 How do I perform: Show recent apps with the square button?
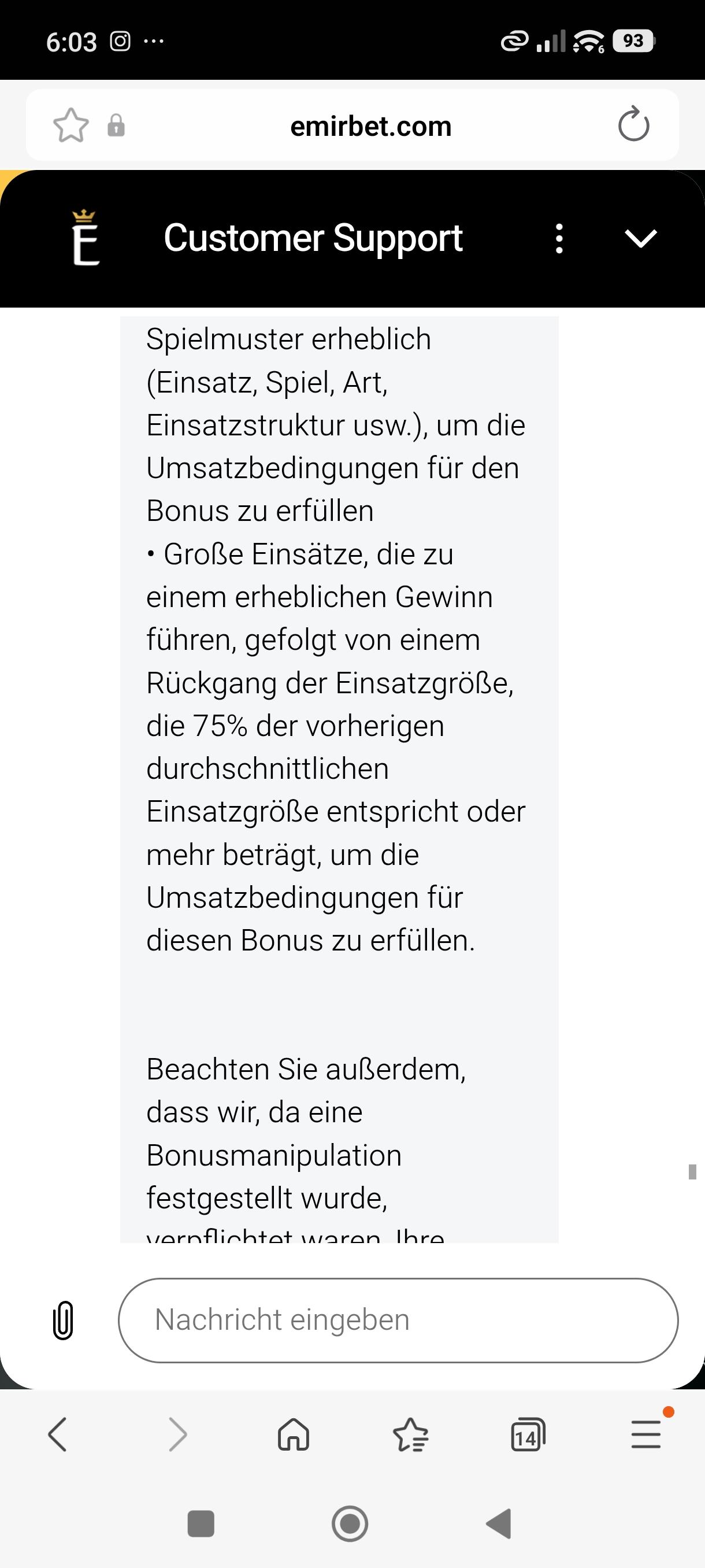[201, 1523]
